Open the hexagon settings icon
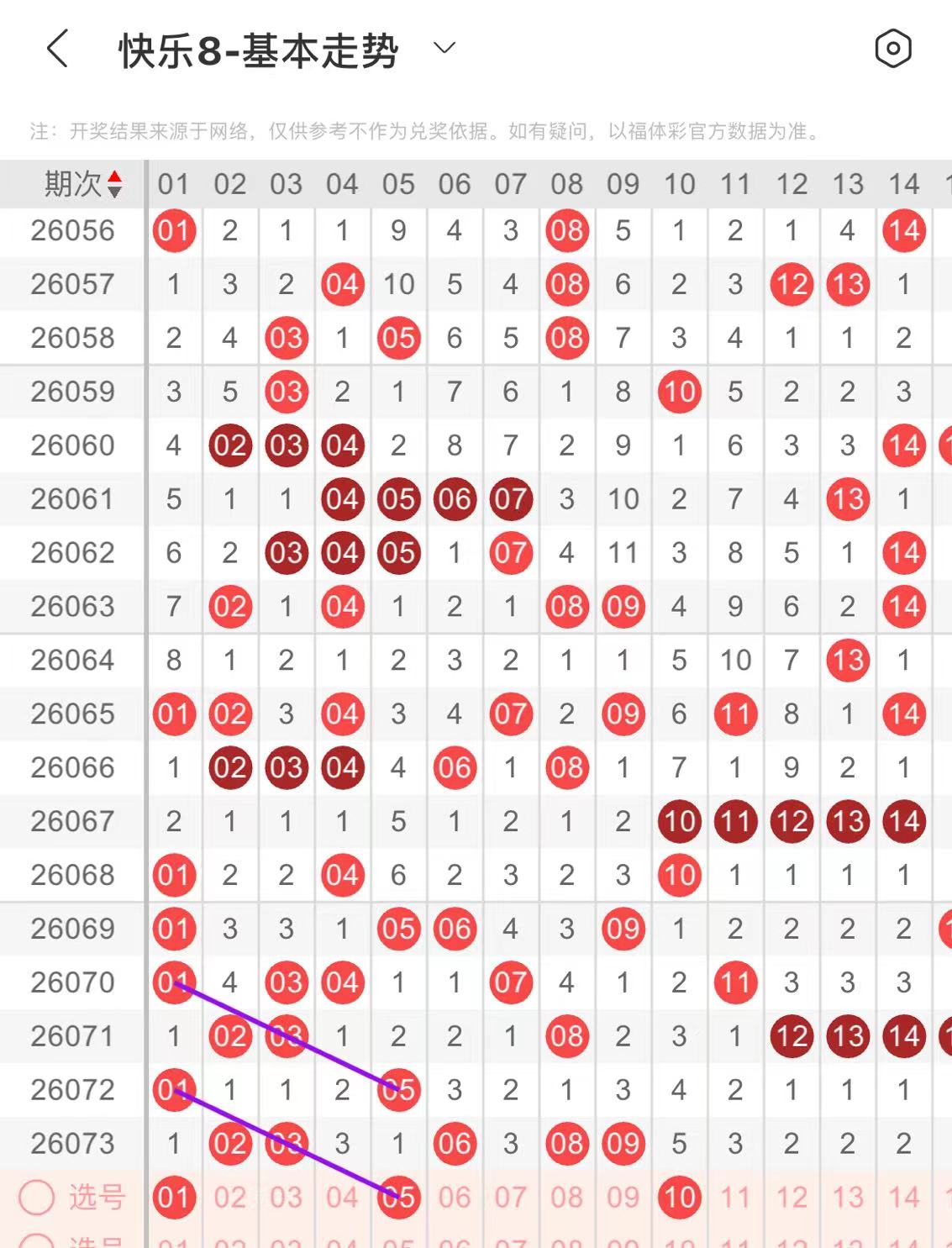This screenshot has height=1248, width=952. pos(892,49)
